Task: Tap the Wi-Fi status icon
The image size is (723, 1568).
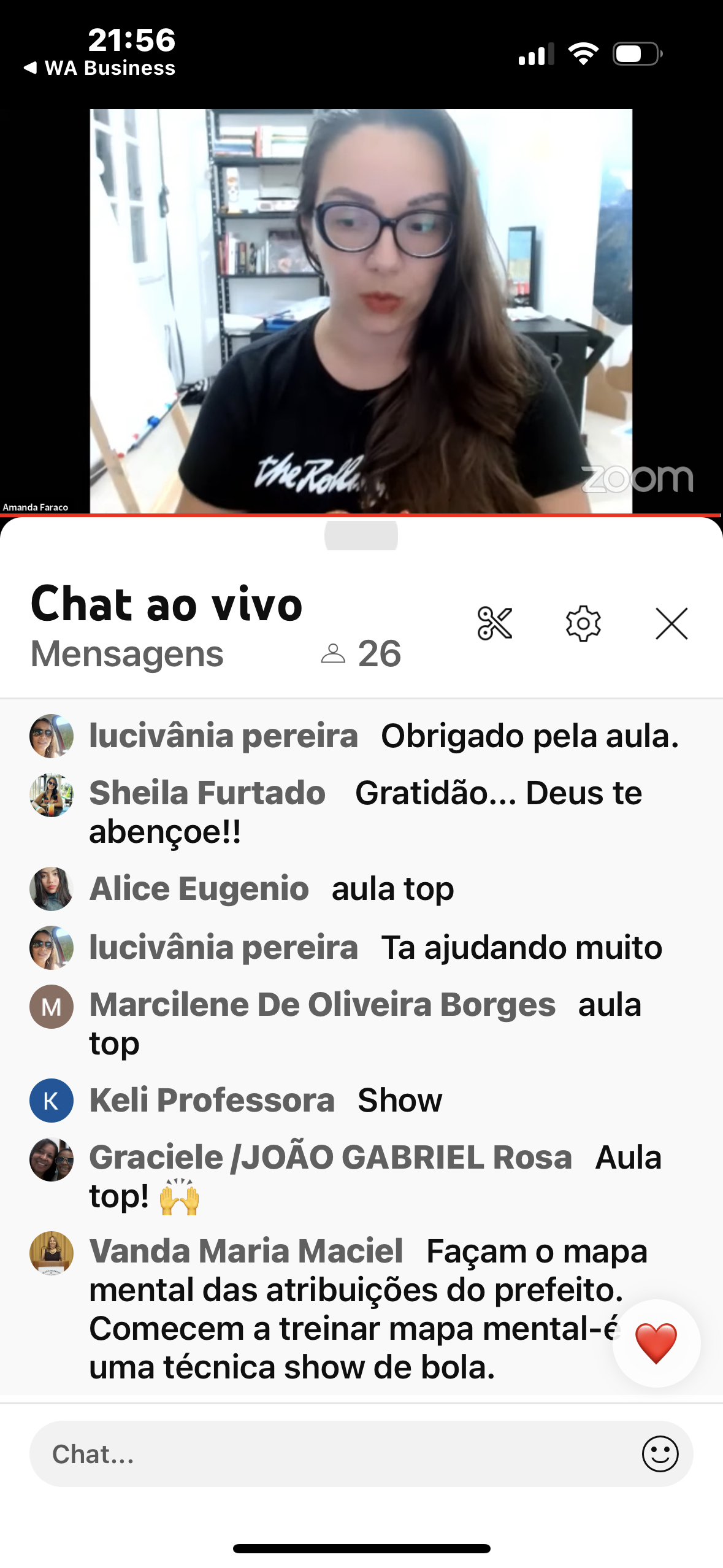Action: [x=584, y=54]
